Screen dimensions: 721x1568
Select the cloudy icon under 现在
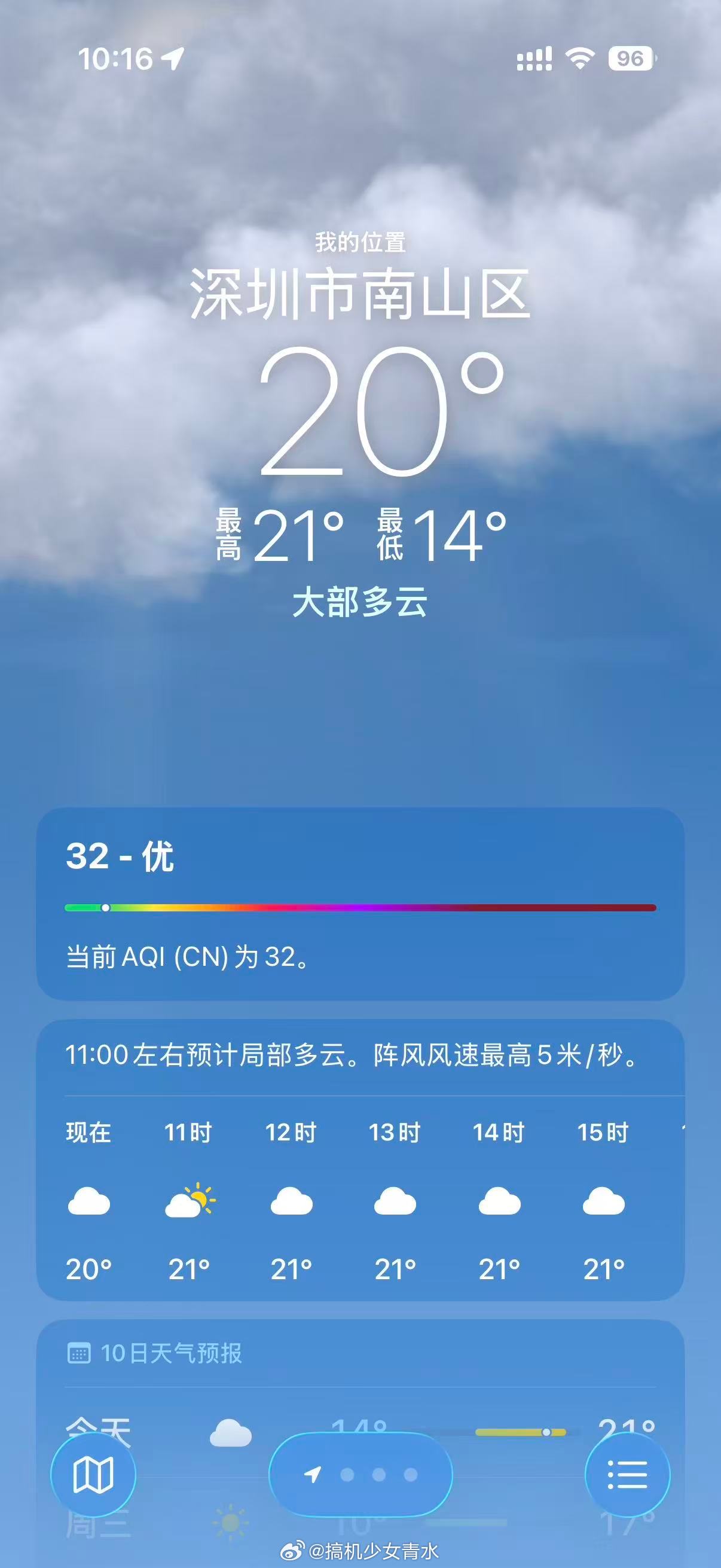click(89, 1202)
